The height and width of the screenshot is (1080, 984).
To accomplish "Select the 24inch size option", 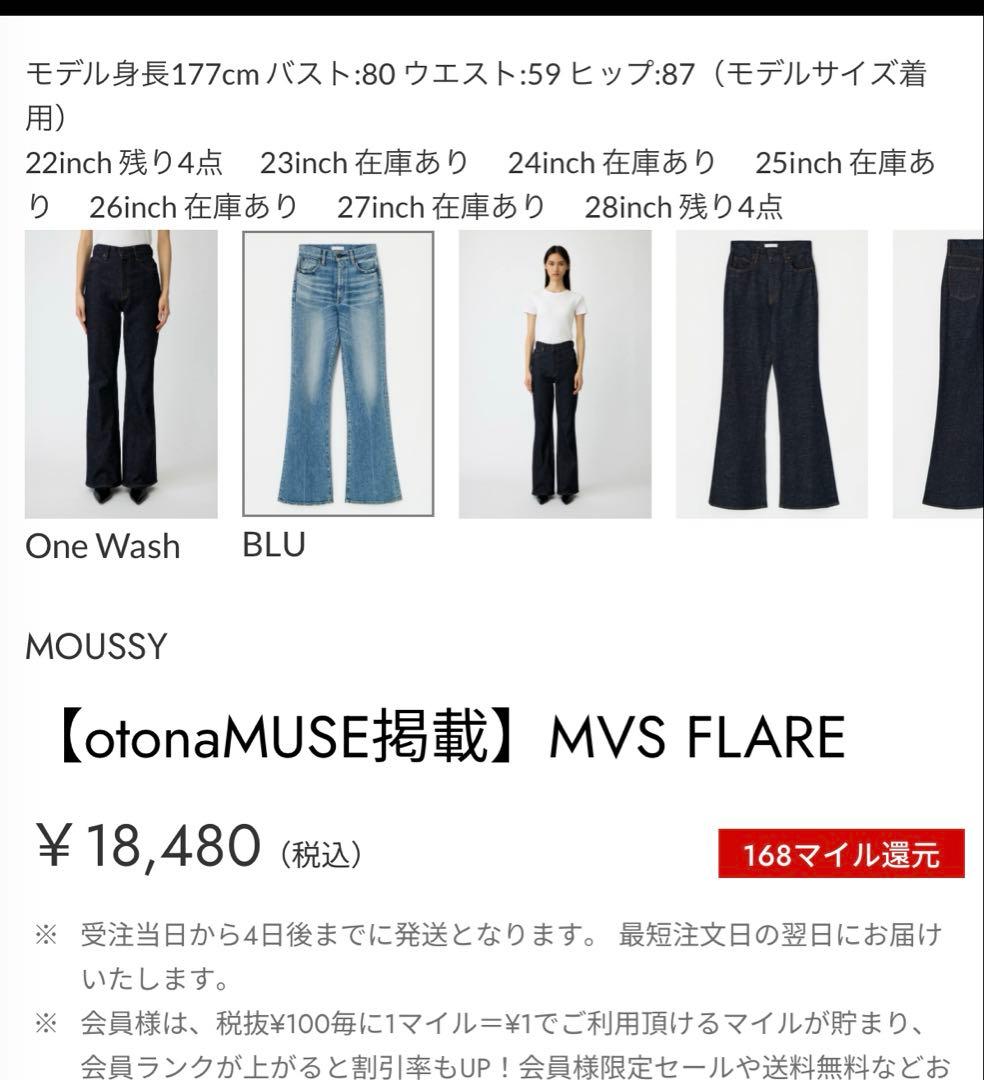I will 610,163.
